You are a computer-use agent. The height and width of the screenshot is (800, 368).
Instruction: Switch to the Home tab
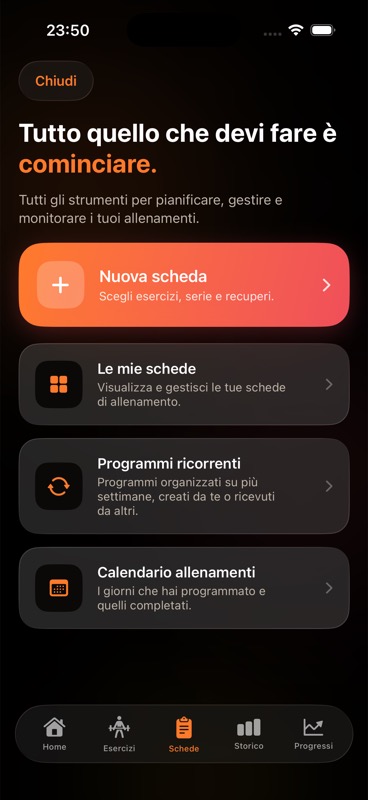[x=55, y=734]
